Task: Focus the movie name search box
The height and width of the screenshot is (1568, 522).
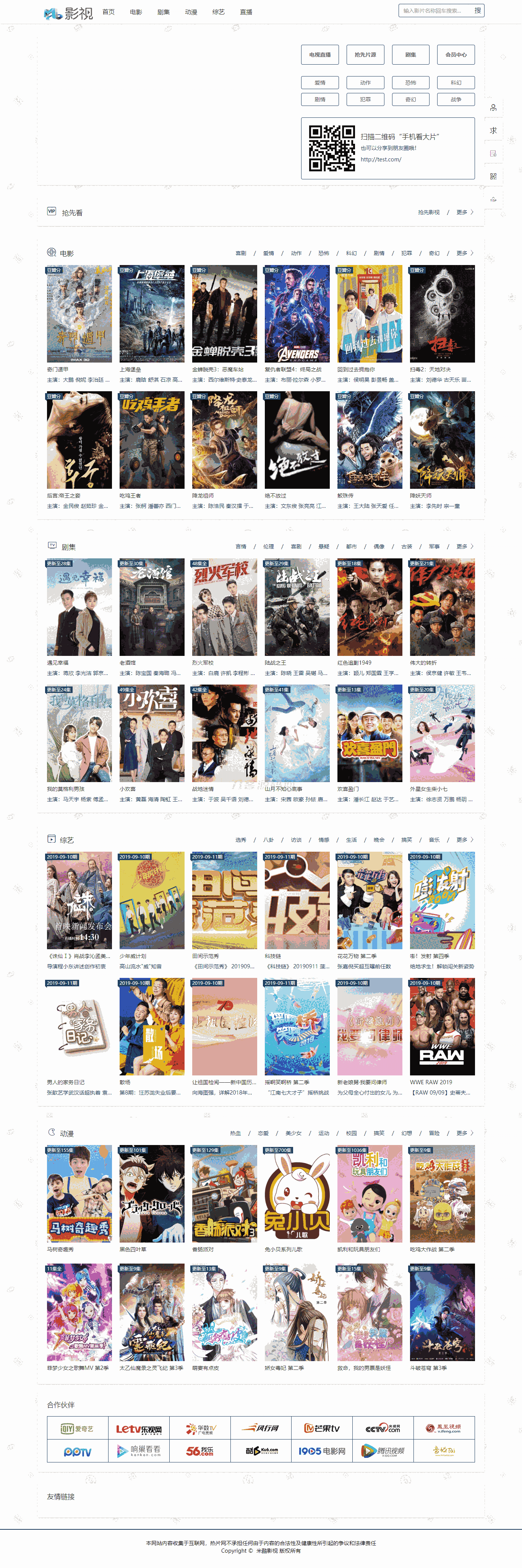Action: 434,11
